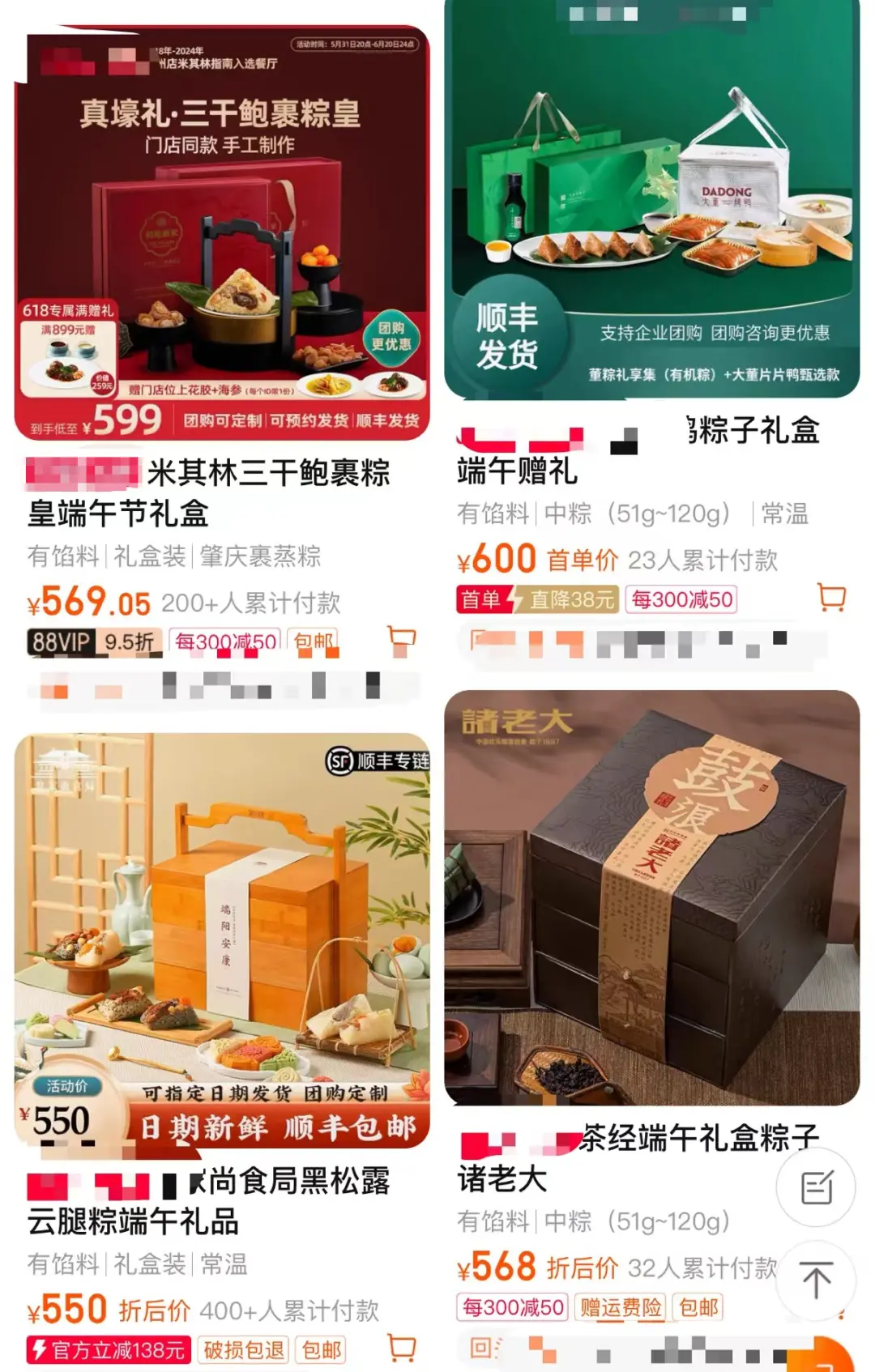
Task: Add the ¥600 端午赠礼 box to cart
Action: [831, 598]
